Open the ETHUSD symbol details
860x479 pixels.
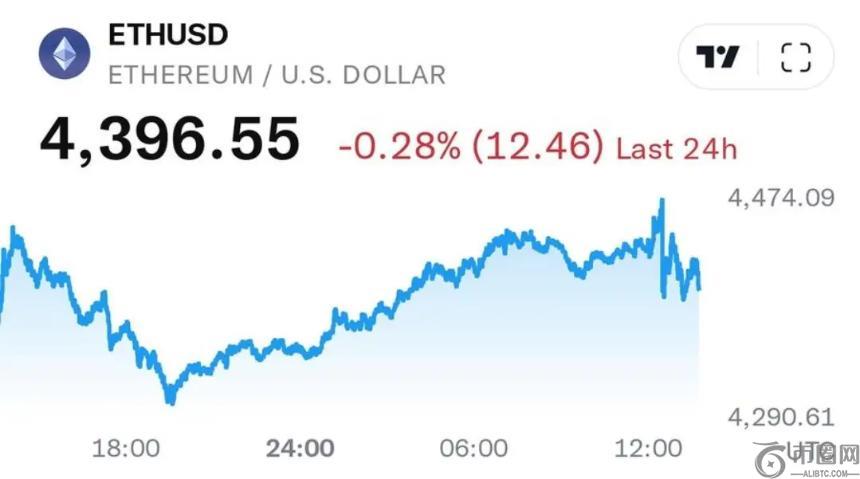click(x=168, y=35)
